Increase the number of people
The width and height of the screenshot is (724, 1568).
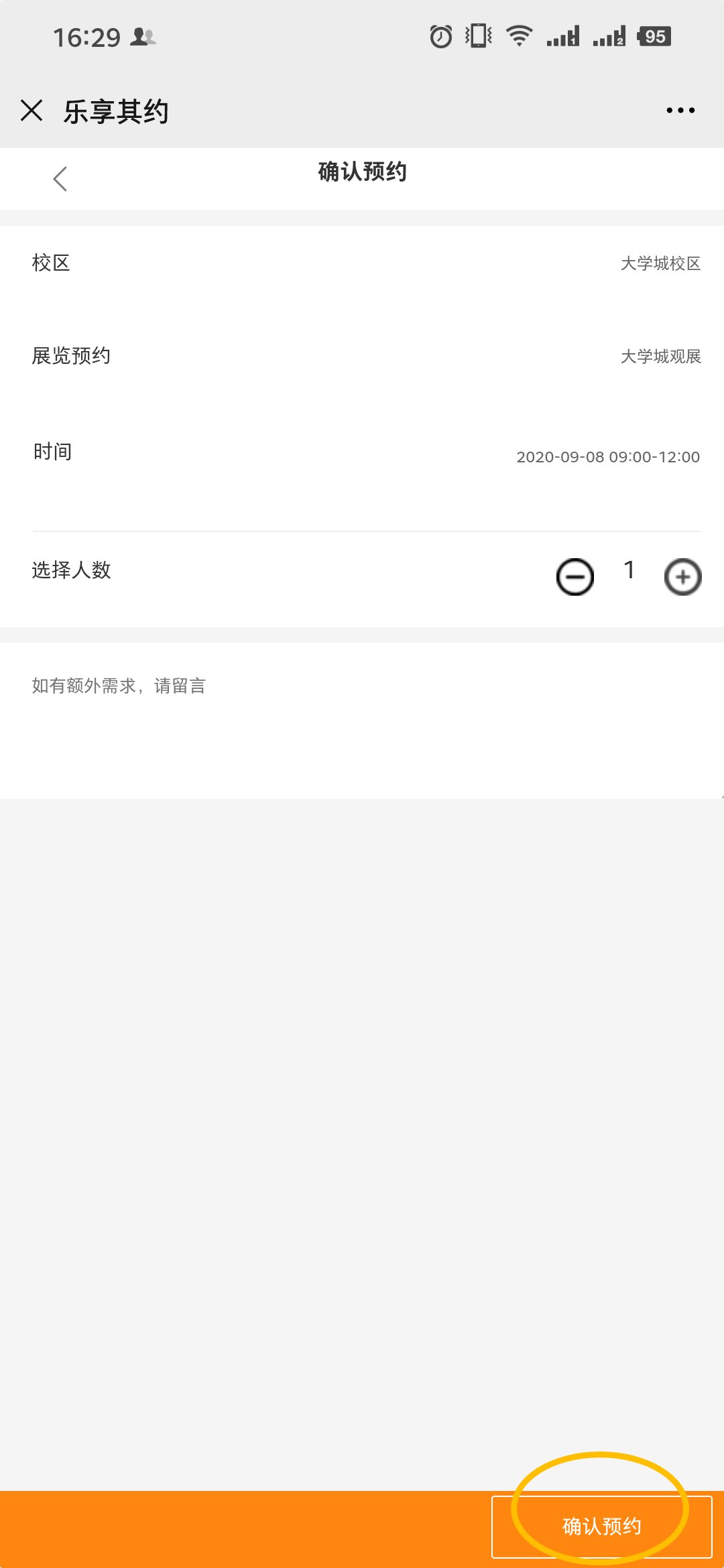(x=682, y=576)
